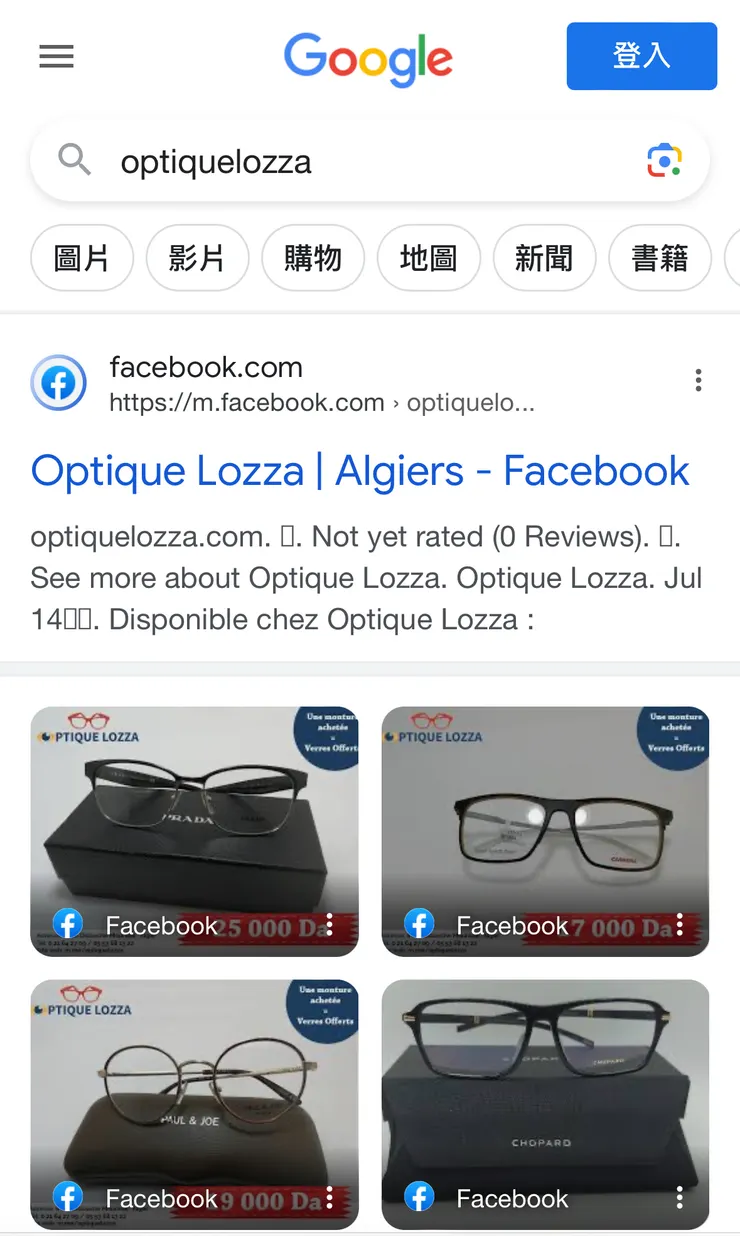This screenshot has height=1236, width=740.
Task: Filter results by 圖片
Action: pyautogui.click(x=81, y=259)
